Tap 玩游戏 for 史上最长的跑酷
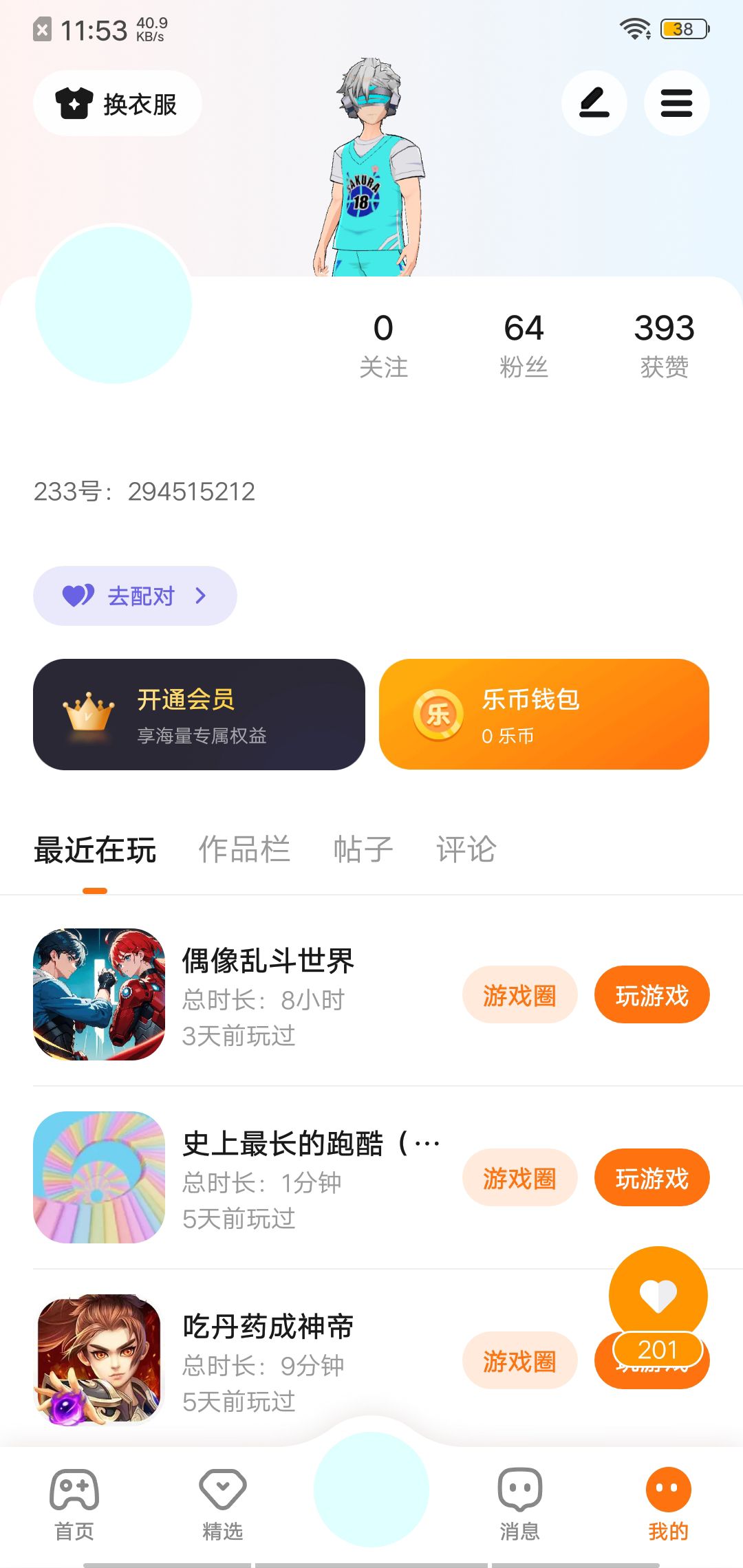743x1568 pixels. (x=652, y=1178)
